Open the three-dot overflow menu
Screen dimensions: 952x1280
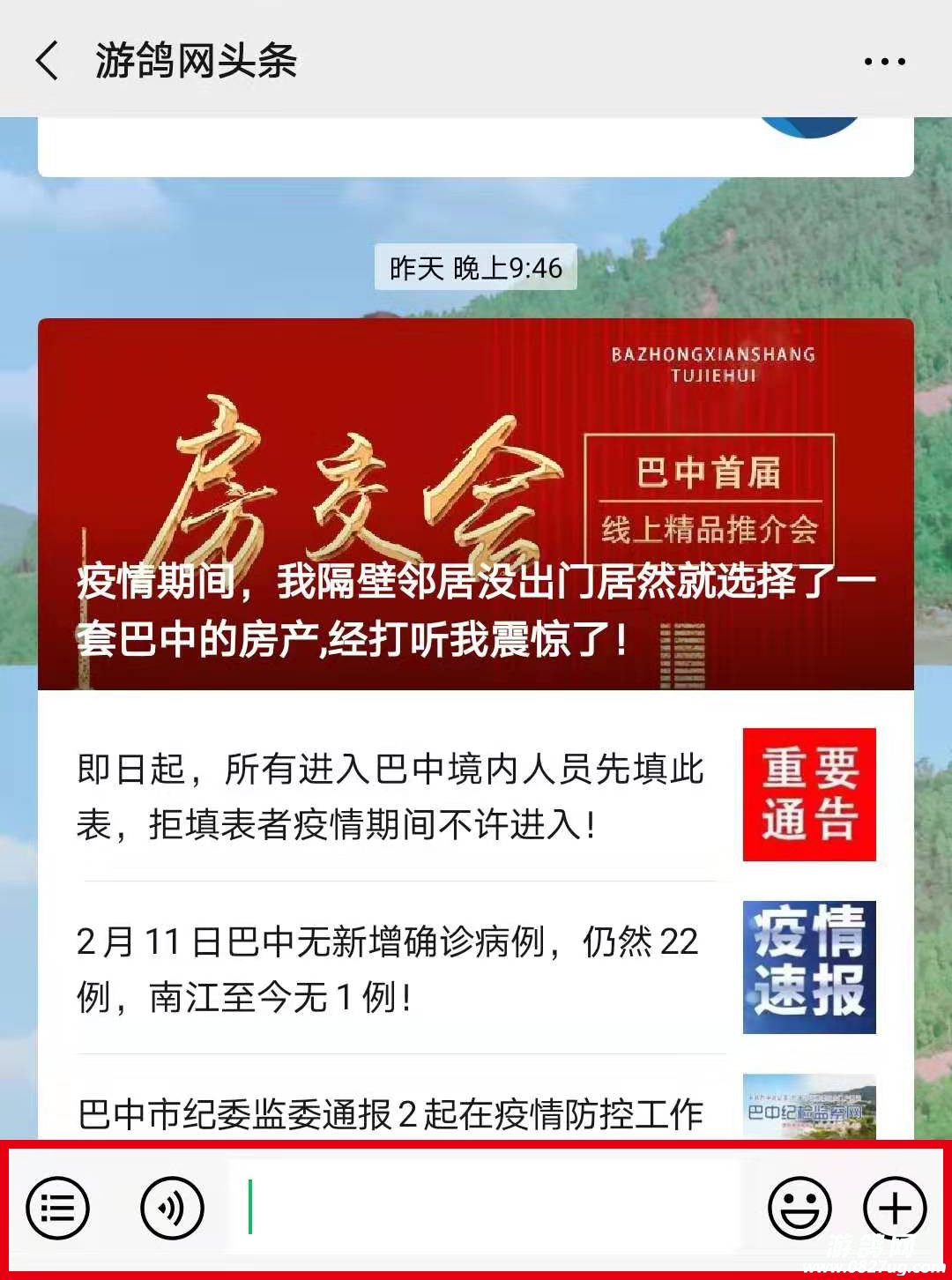(884, 61)
